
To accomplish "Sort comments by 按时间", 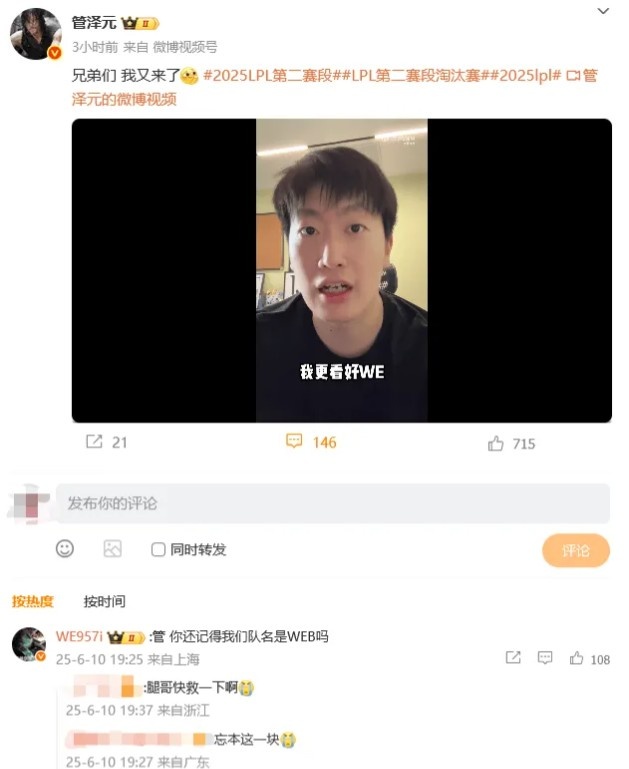I will pyautogui.click(x=104, y=601).
